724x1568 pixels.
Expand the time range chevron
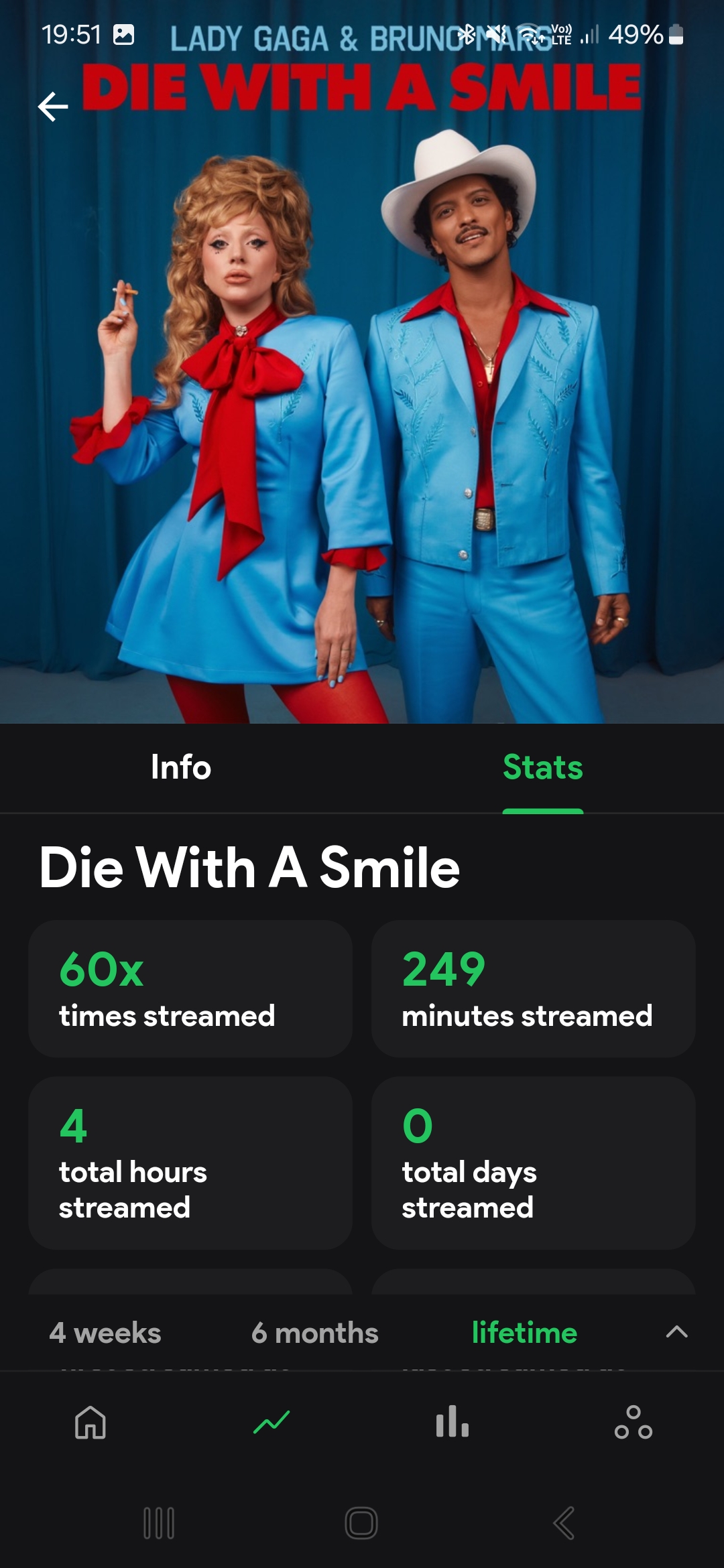click(676, 1331)
